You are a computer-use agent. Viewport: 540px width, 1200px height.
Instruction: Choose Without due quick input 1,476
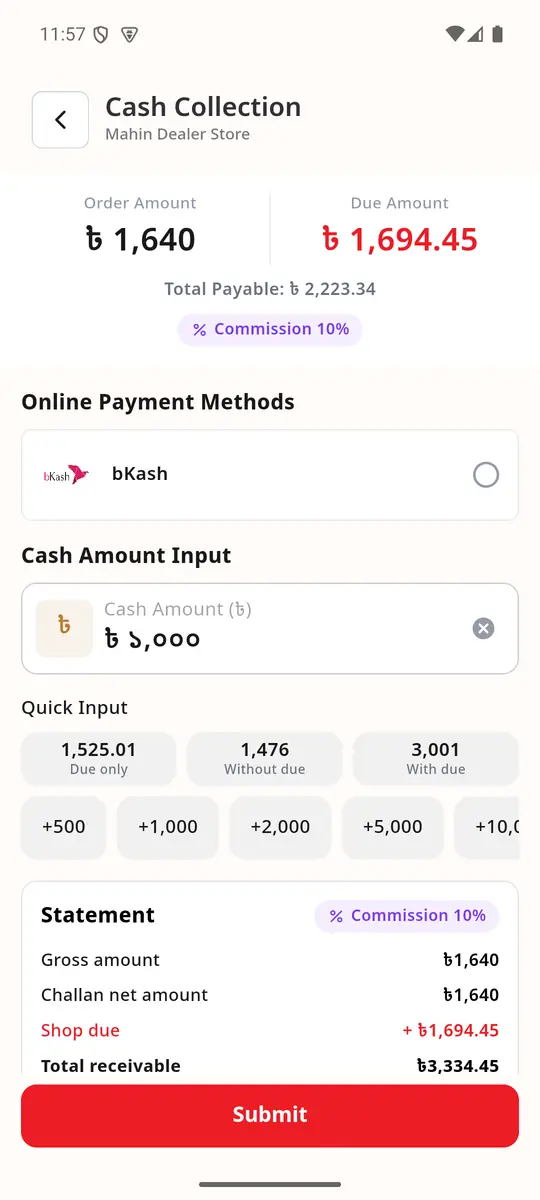[x=265, y=758]
